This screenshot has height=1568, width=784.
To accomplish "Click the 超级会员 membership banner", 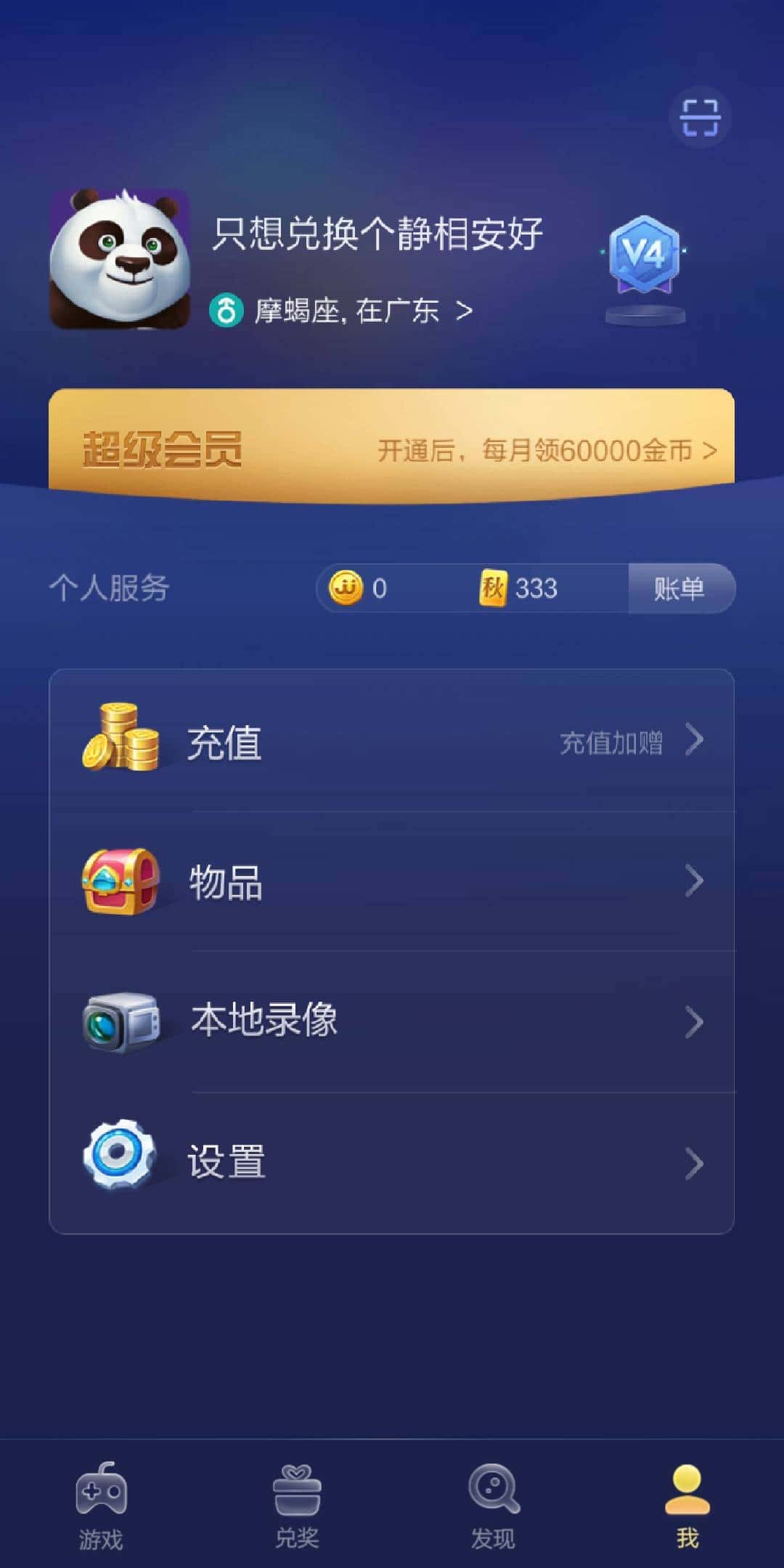I will (x=392, y=448).
